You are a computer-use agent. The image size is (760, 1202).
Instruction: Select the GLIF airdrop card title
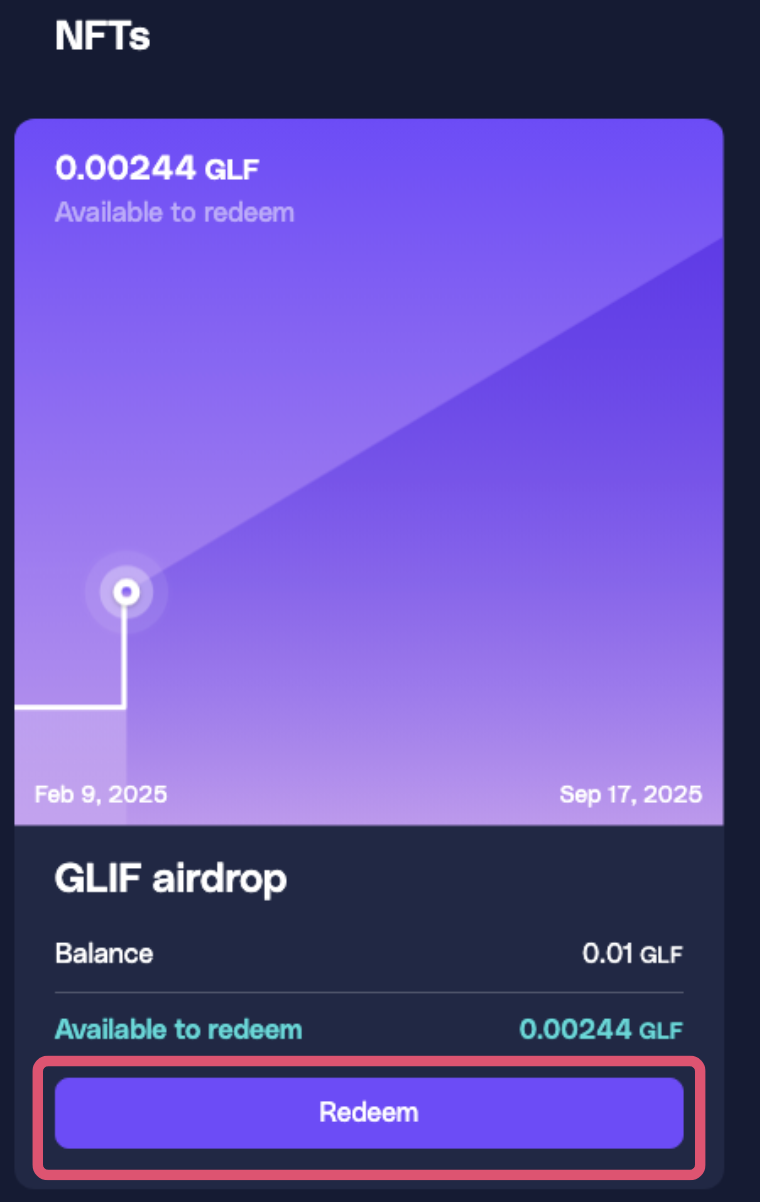(170, 878)
